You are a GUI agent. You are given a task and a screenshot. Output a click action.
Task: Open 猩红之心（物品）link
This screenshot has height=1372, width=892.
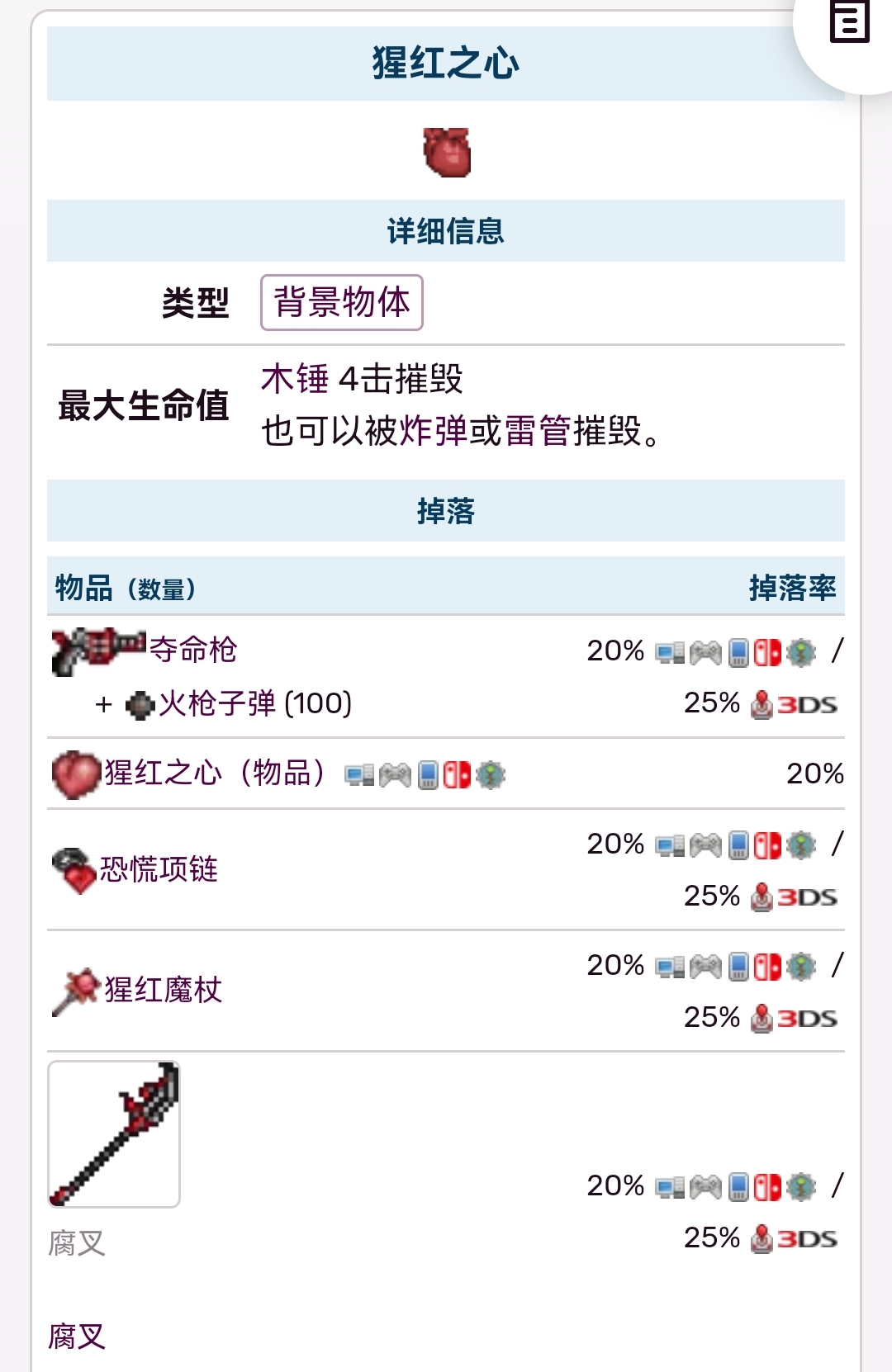215,774
